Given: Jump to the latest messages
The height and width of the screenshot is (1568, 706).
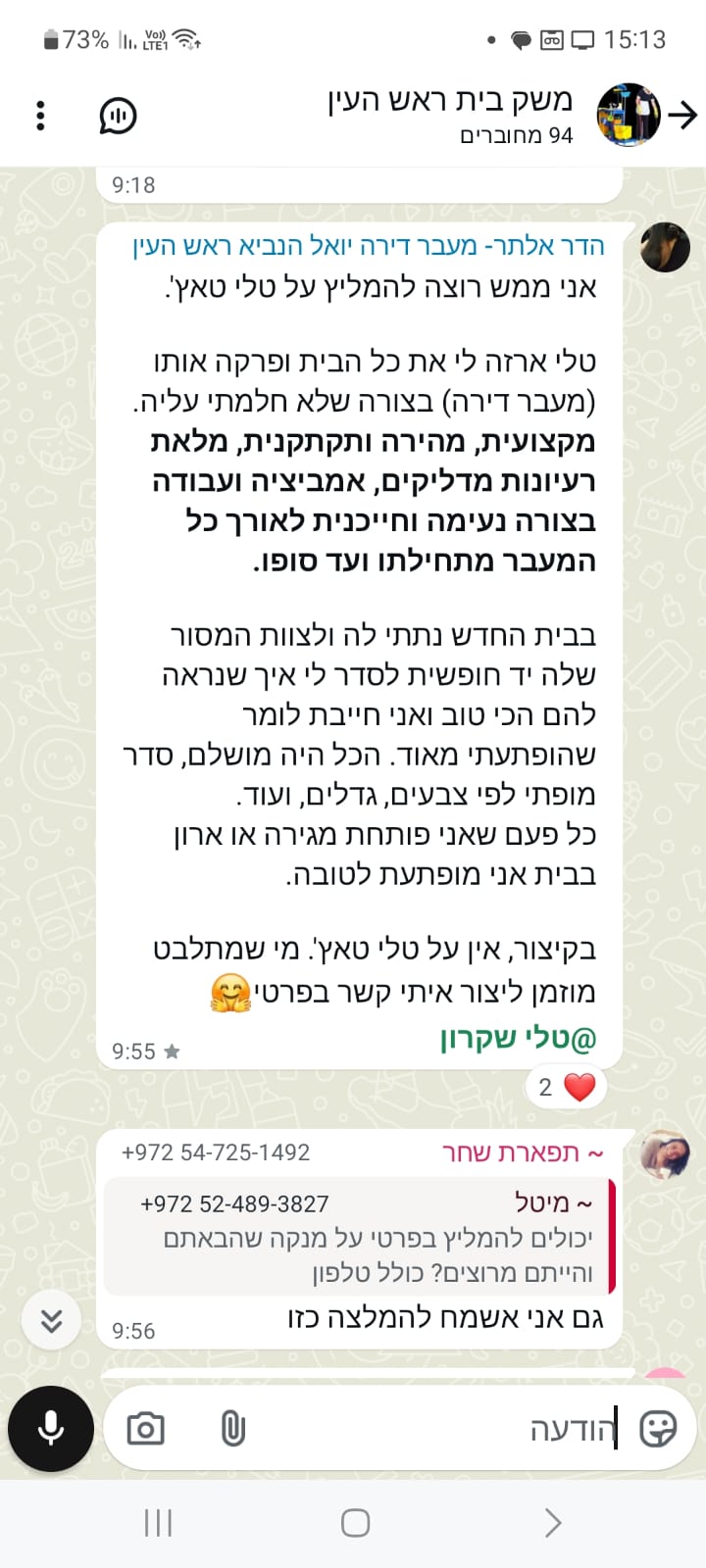Looking at the screenshot, I should click(51, 1319).
